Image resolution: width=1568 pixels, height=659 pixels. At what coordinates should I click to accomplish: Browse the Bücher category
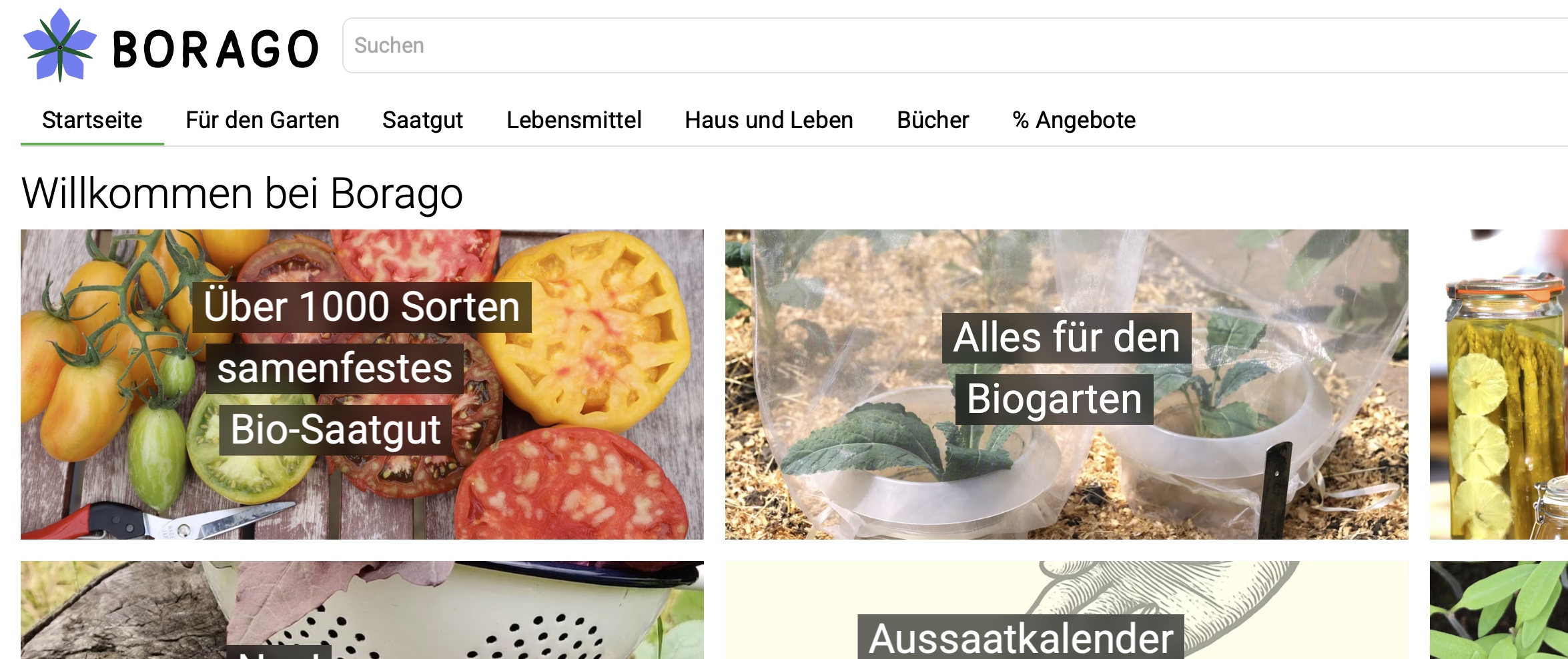(933, 120)
